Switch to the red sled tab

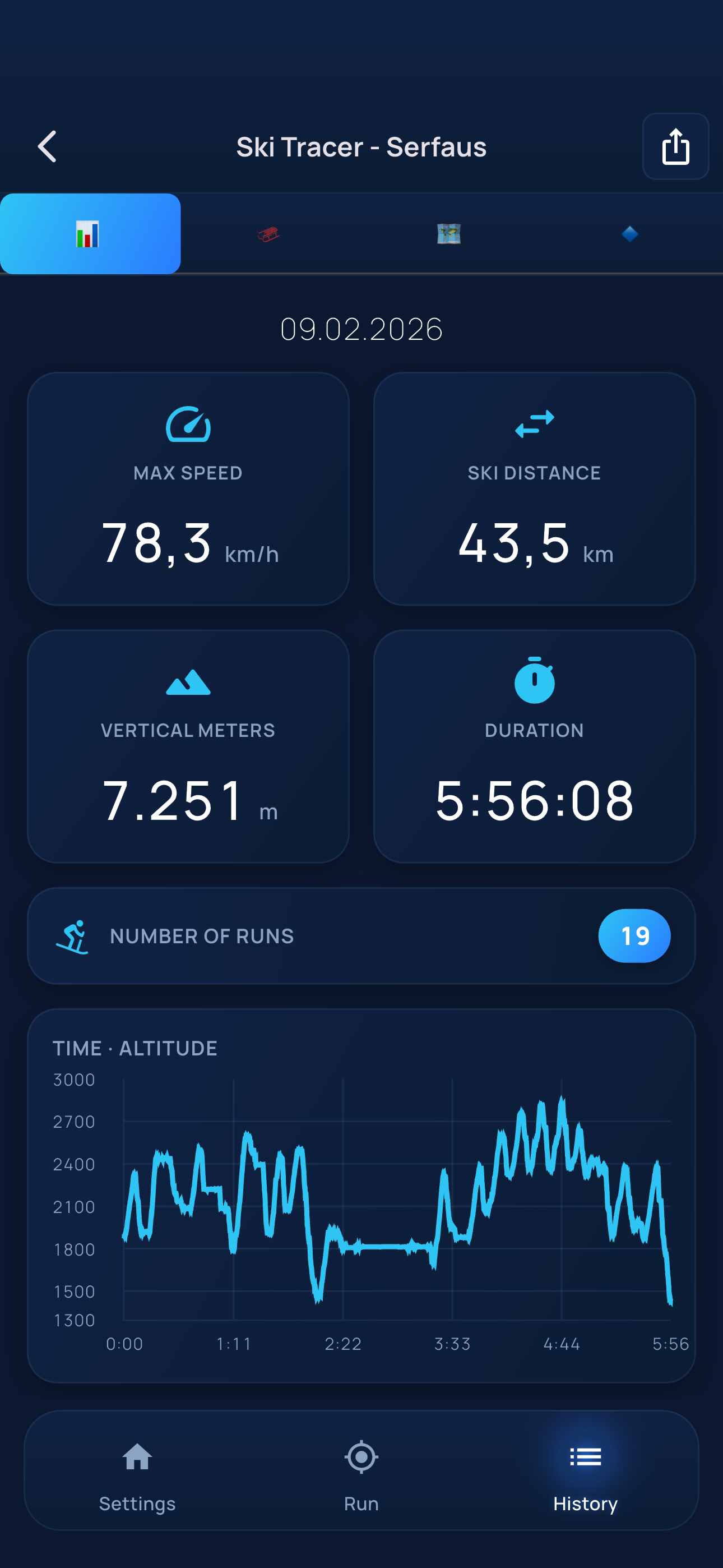click(x=269, y=234)
